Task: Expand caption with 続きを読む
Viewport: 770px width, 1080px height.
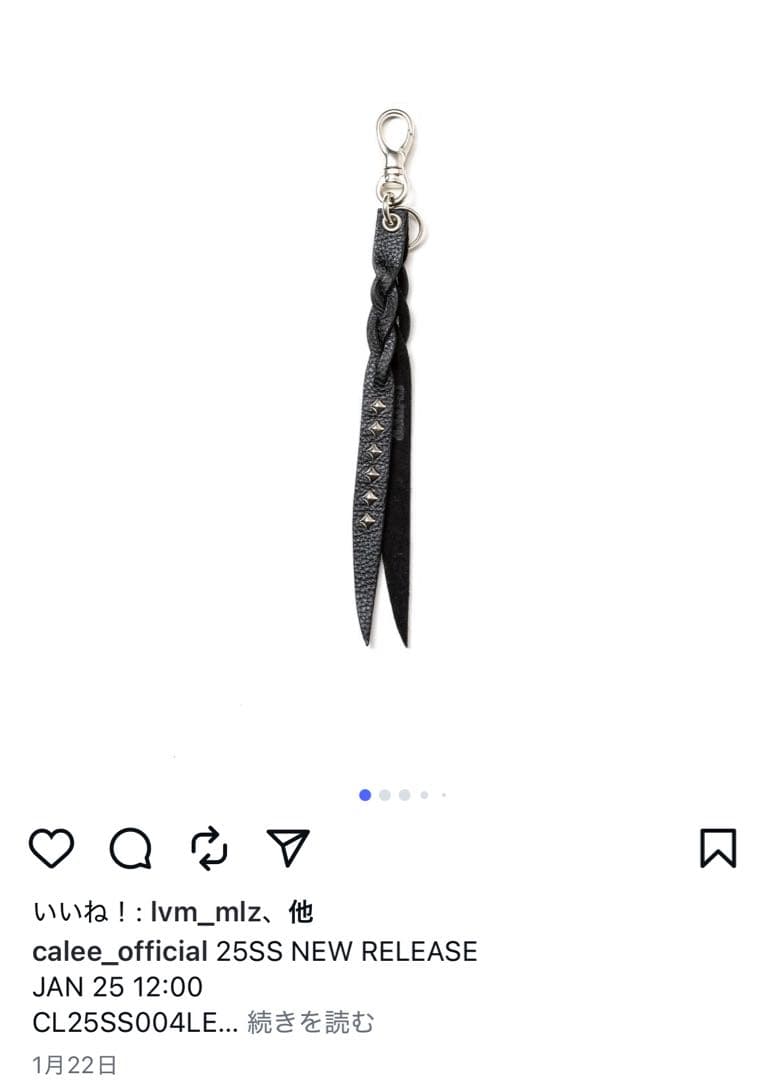Action: click(x=311, y=1023)
